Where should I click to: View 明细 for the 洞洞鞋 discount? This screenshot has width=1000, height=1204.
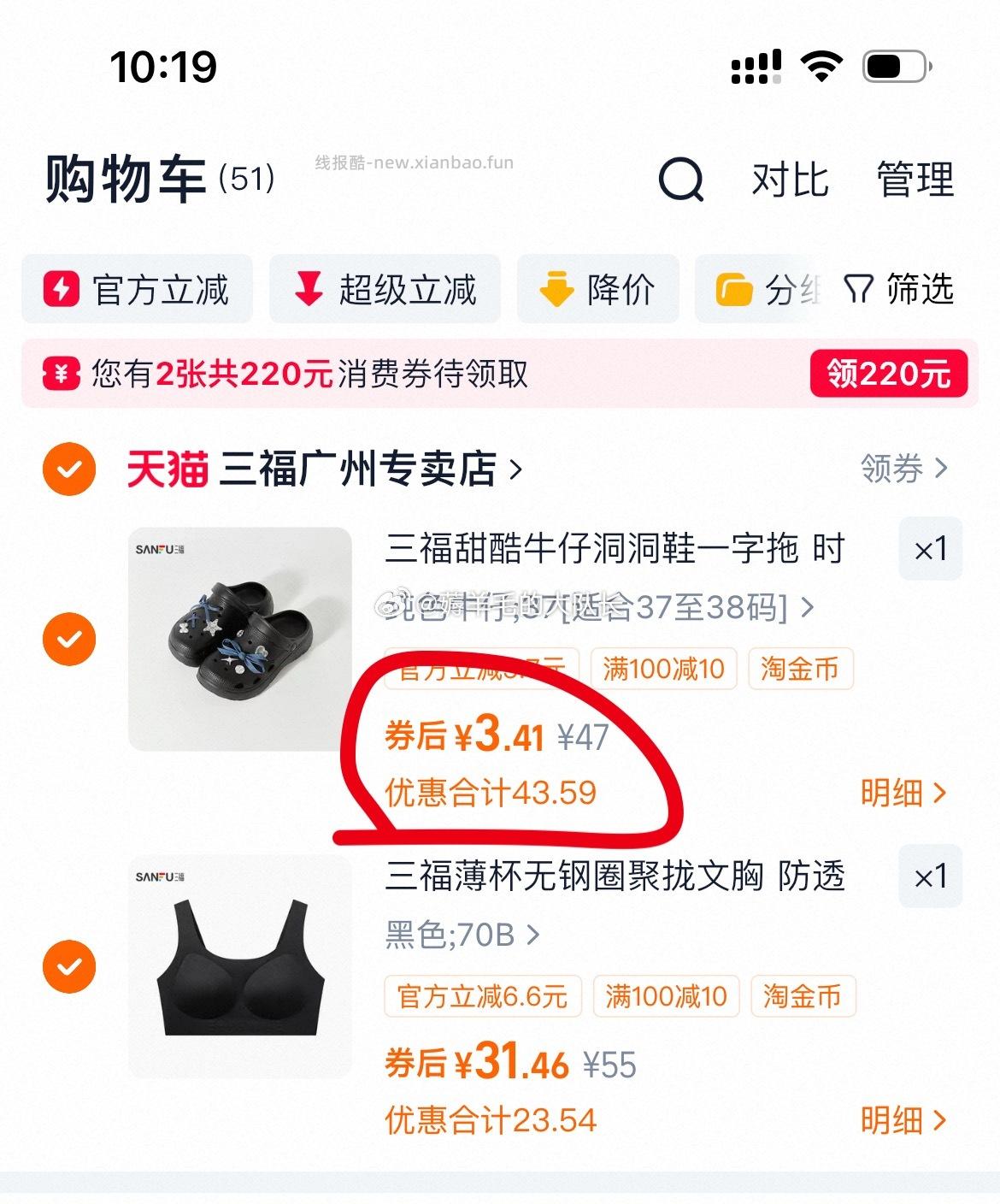point(903,793)
